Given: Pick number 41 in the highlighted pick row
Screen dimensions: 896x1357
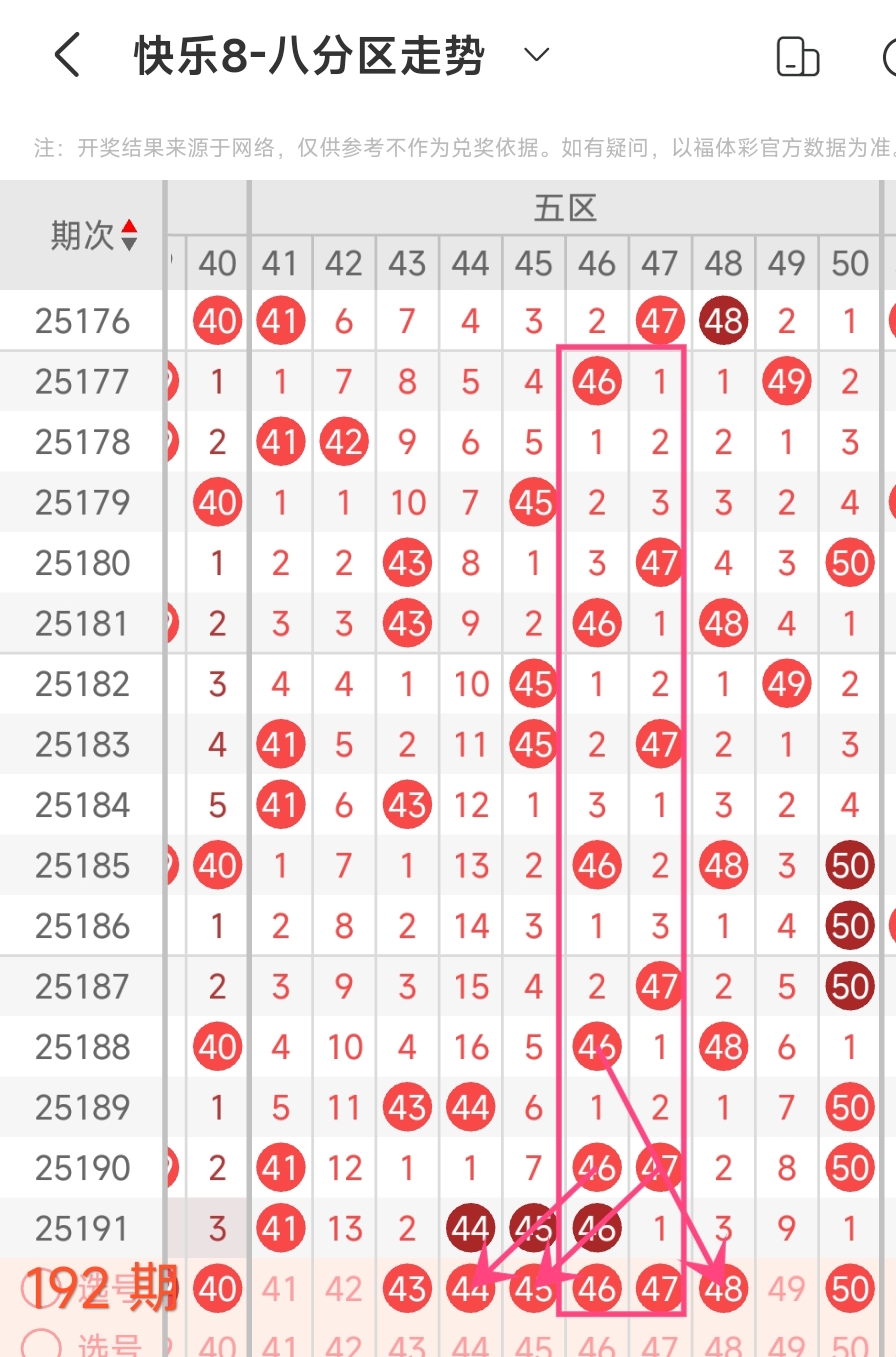Looking at the screenshot, I should 280,1289.
